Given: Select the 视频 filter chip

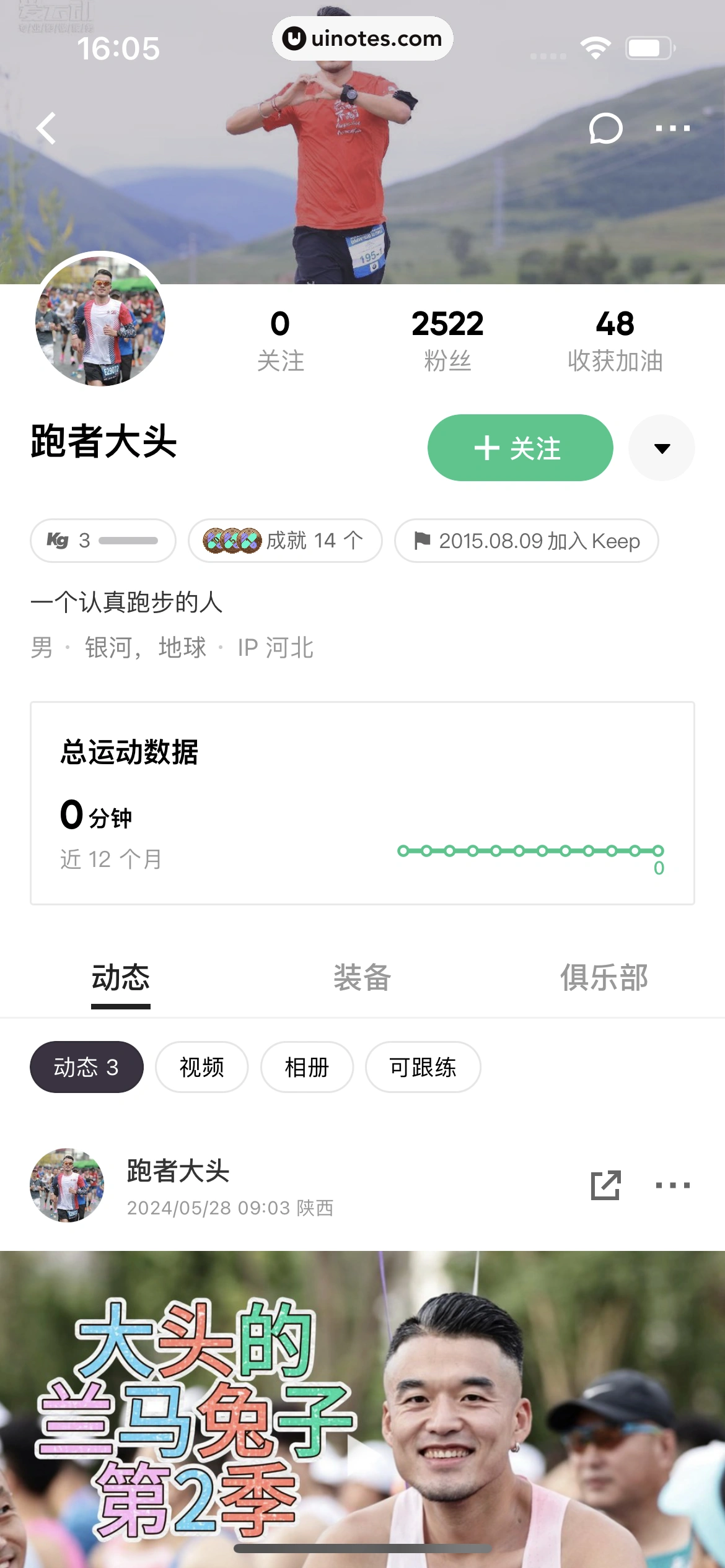Looking at the screenshot, I should 201,1067.
